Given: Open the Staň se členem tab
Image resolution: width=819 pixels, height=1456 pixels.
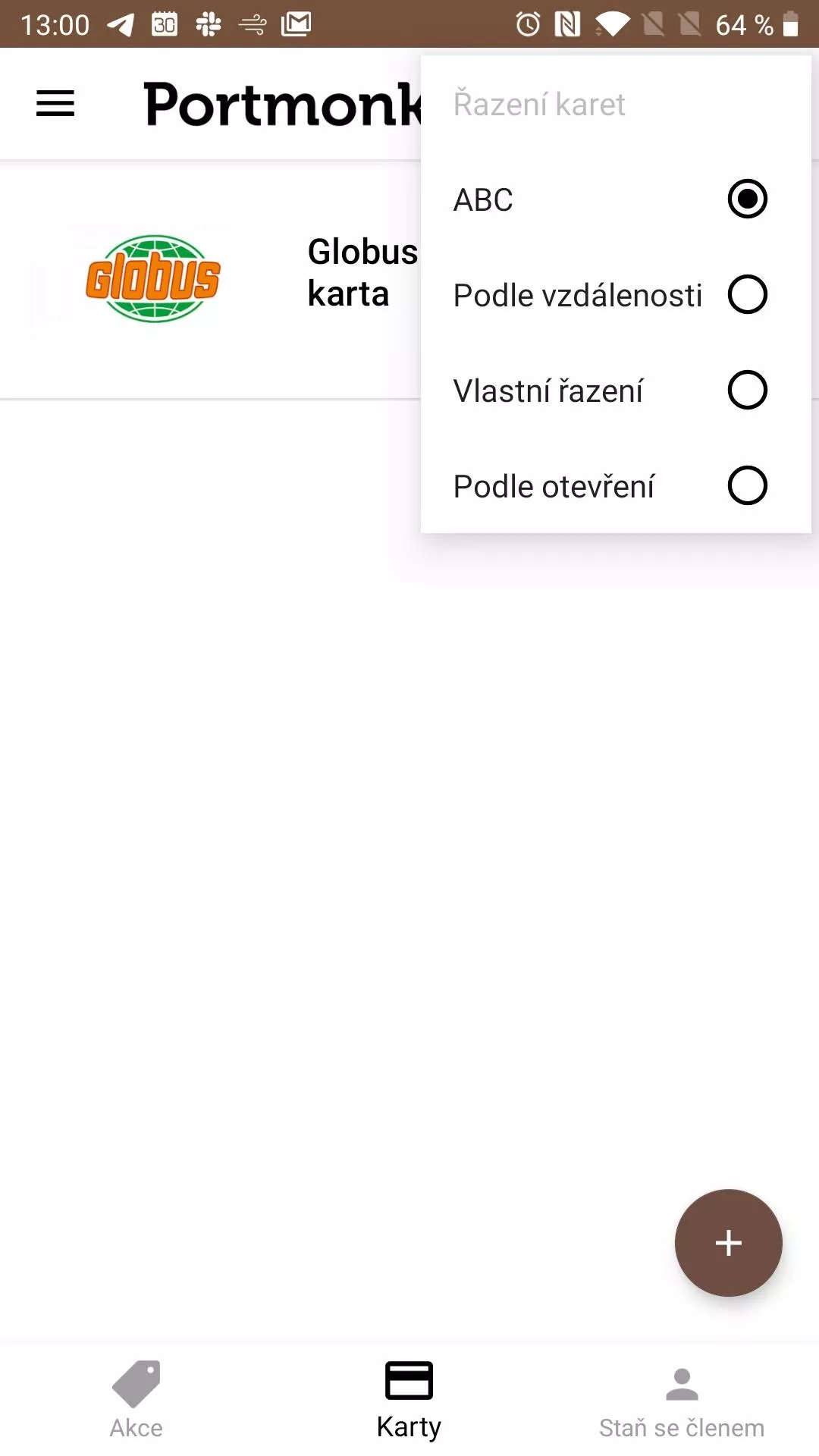Looking at the screenshot, I should 682,1400.
